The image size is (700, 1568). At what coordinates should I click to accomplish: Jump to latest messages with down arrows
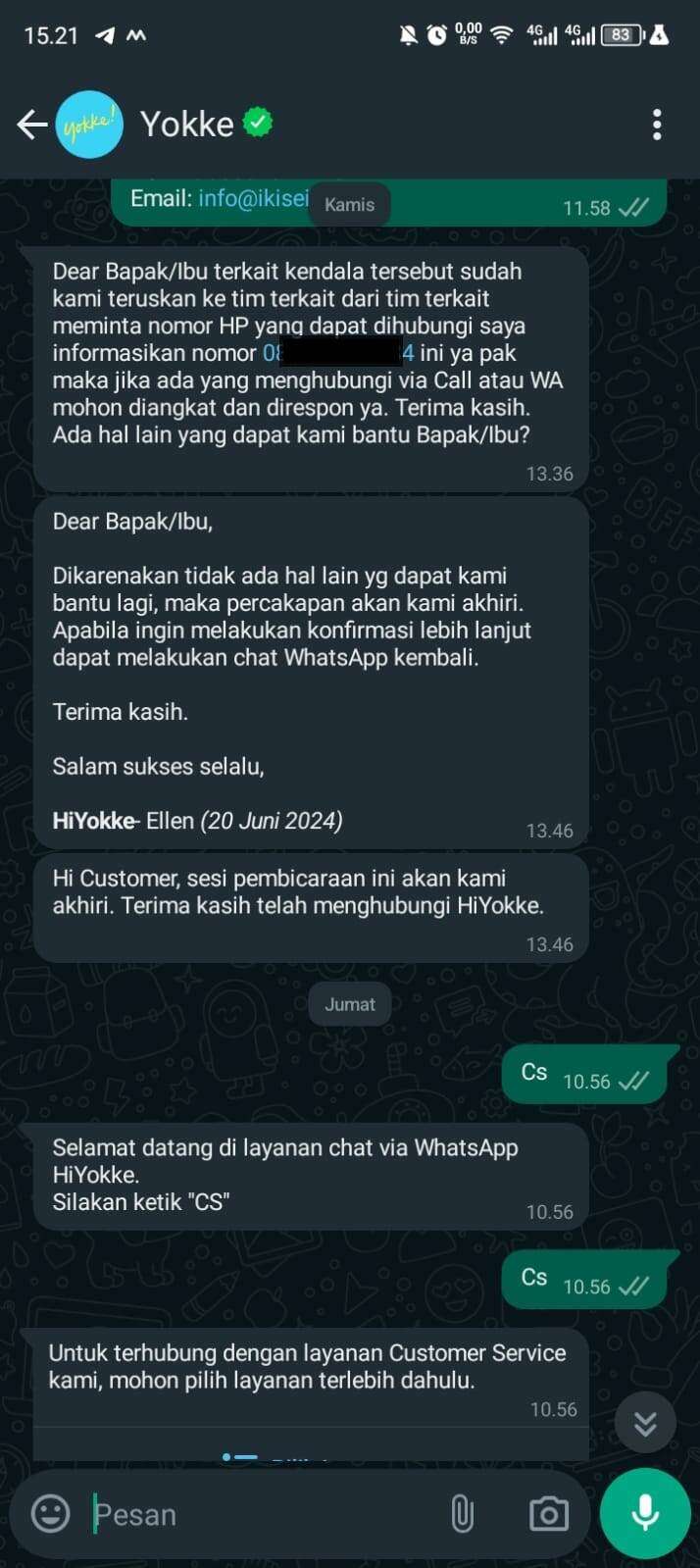(645, 1423)
